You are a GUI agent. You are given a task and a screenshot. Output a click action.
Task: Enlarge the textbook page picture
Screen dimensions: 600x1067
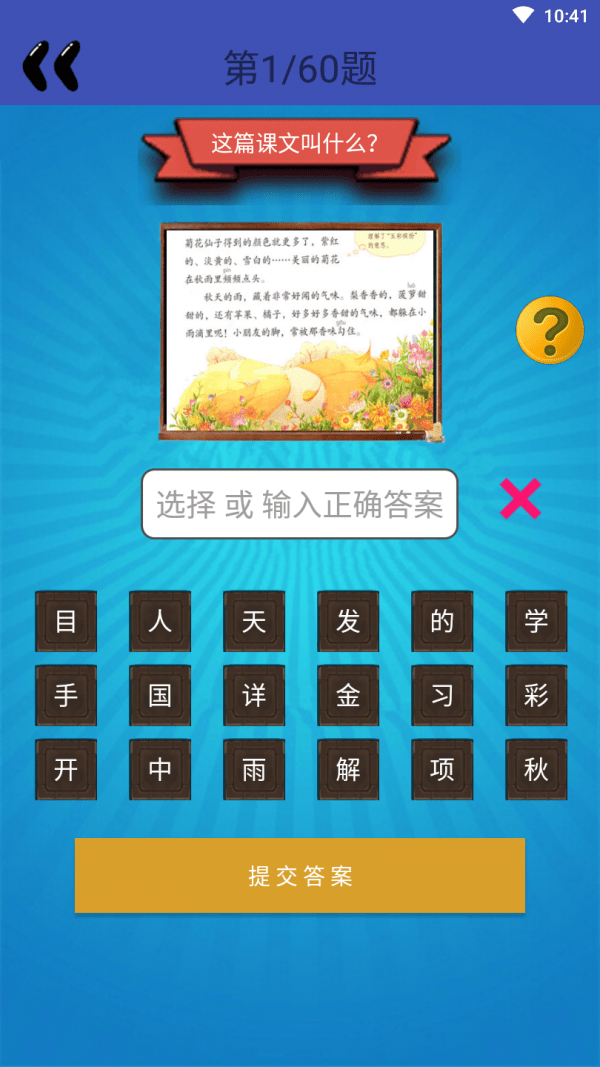click(299, 331)
